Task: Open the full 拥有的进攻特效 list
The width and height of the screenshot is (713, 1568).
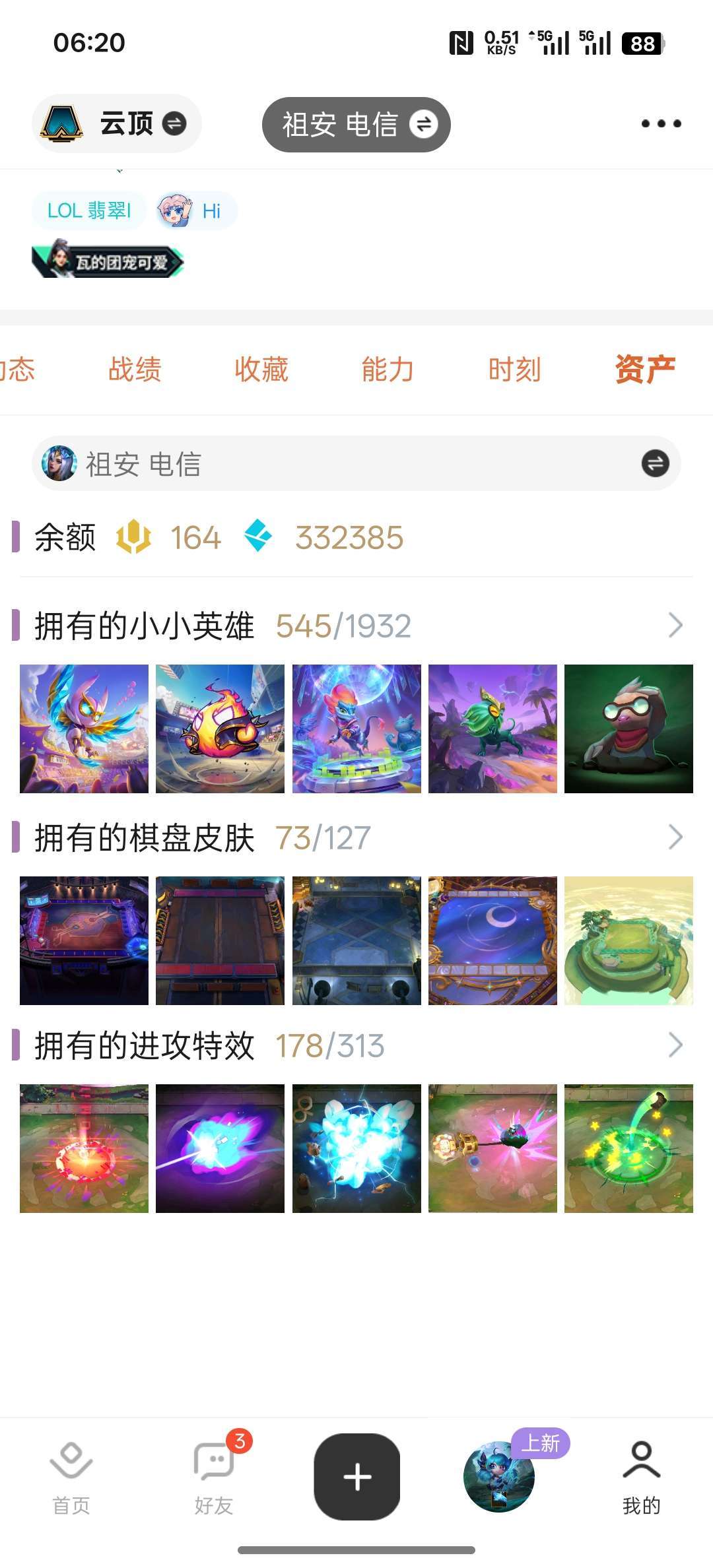Action: (675, 1045)
